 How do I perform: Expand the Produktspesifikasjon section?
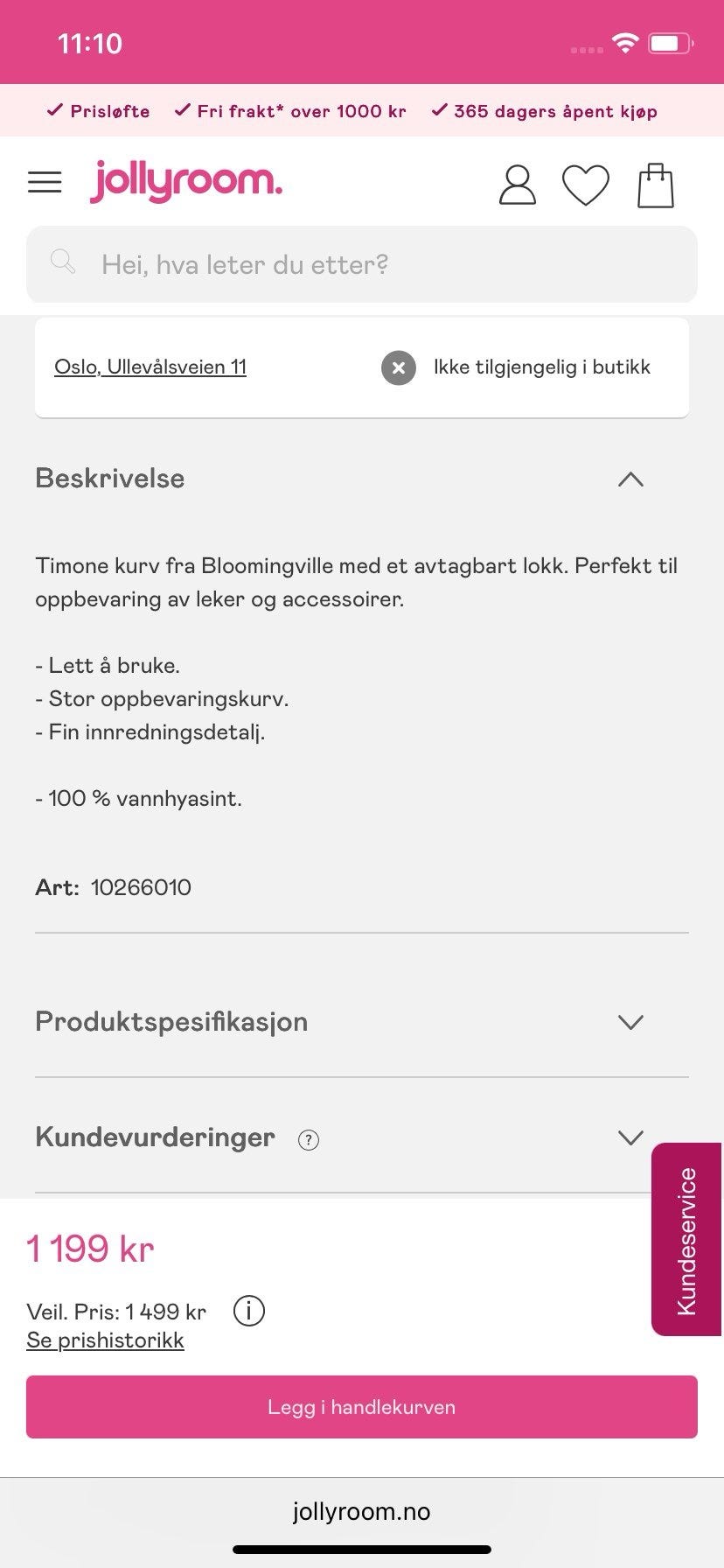click(630, 1021)
